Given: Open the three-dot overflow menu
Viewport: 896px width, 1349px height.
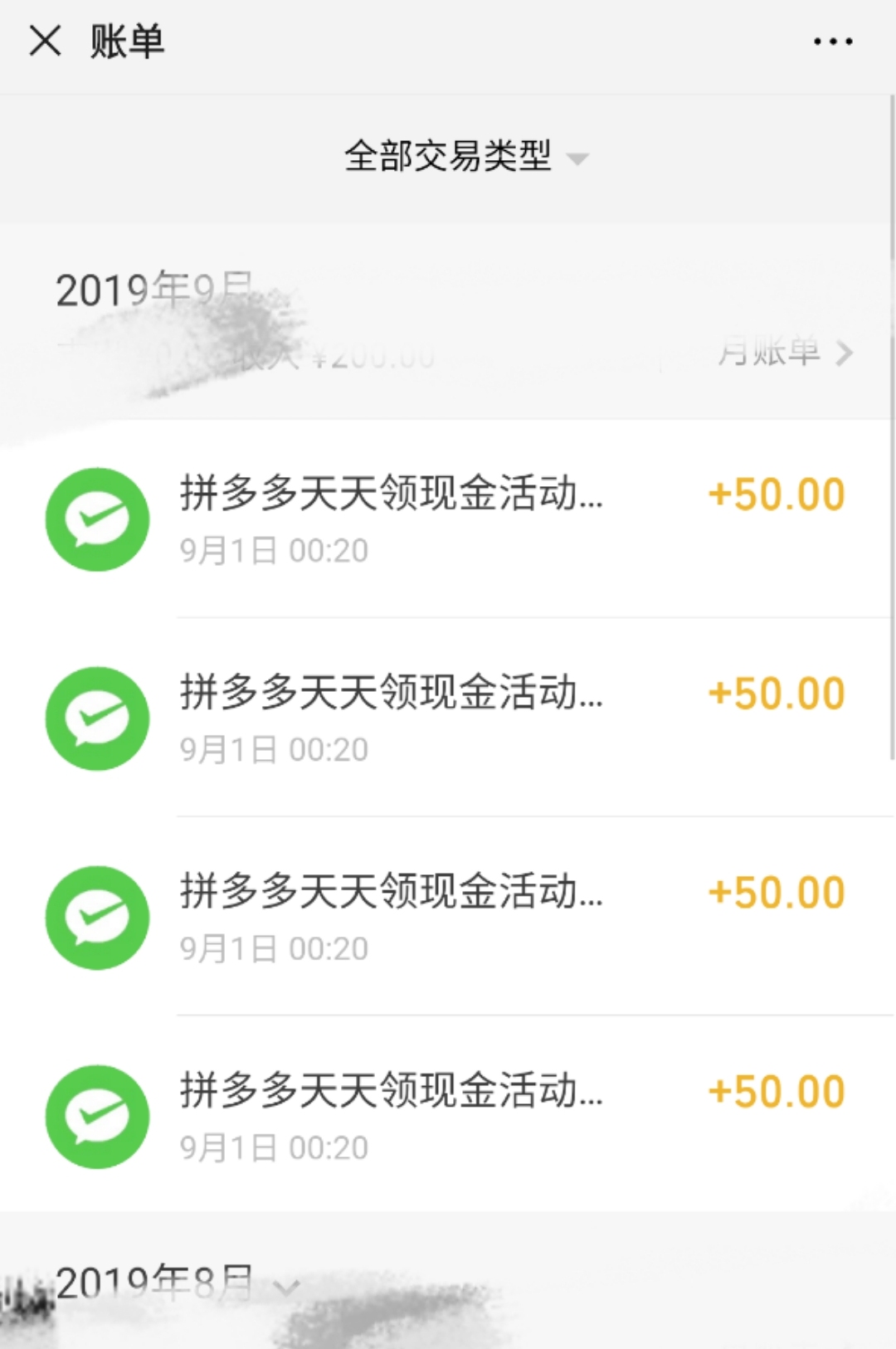Looking at the screenshot, I should (832, 41).
